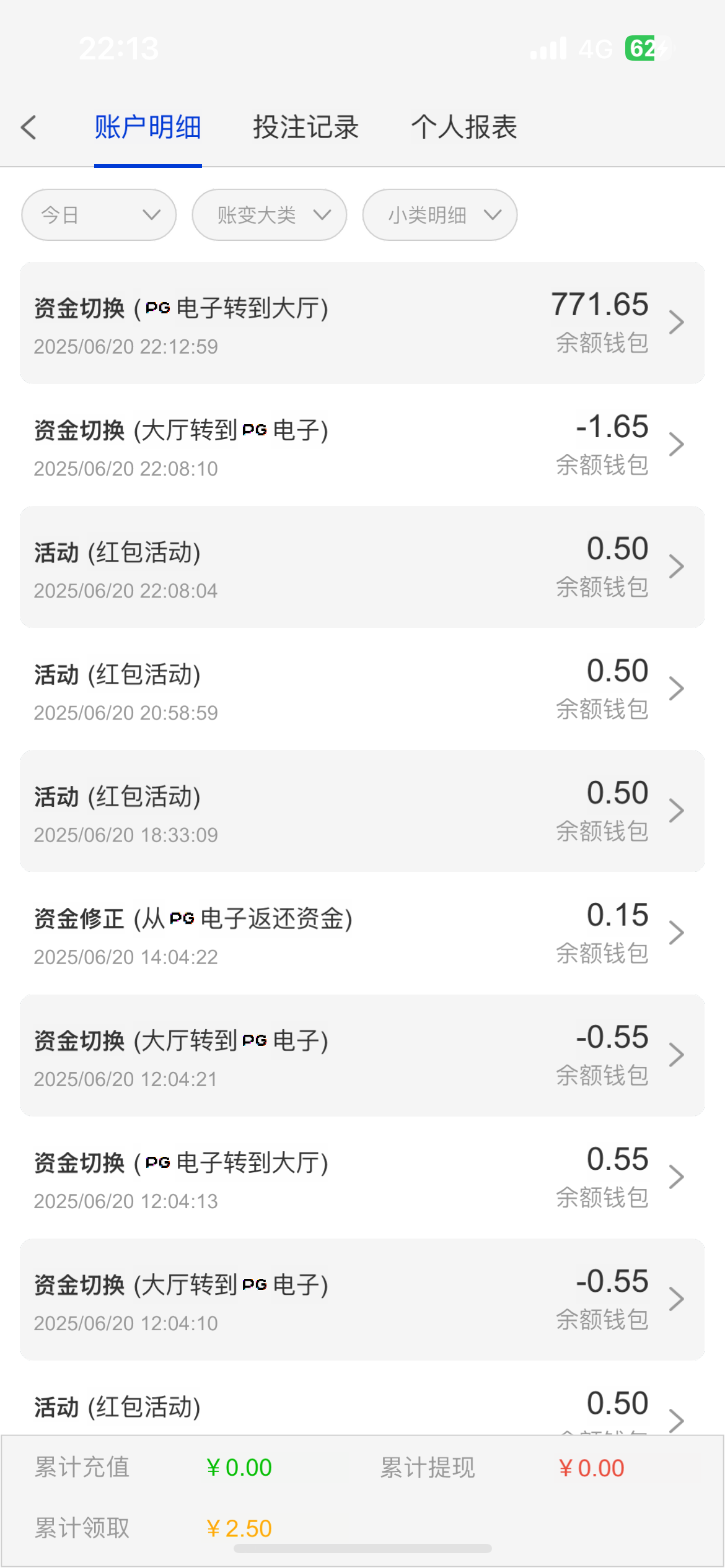
Task: Select the 账户明细 tab
Action: (x=147, y=128)
